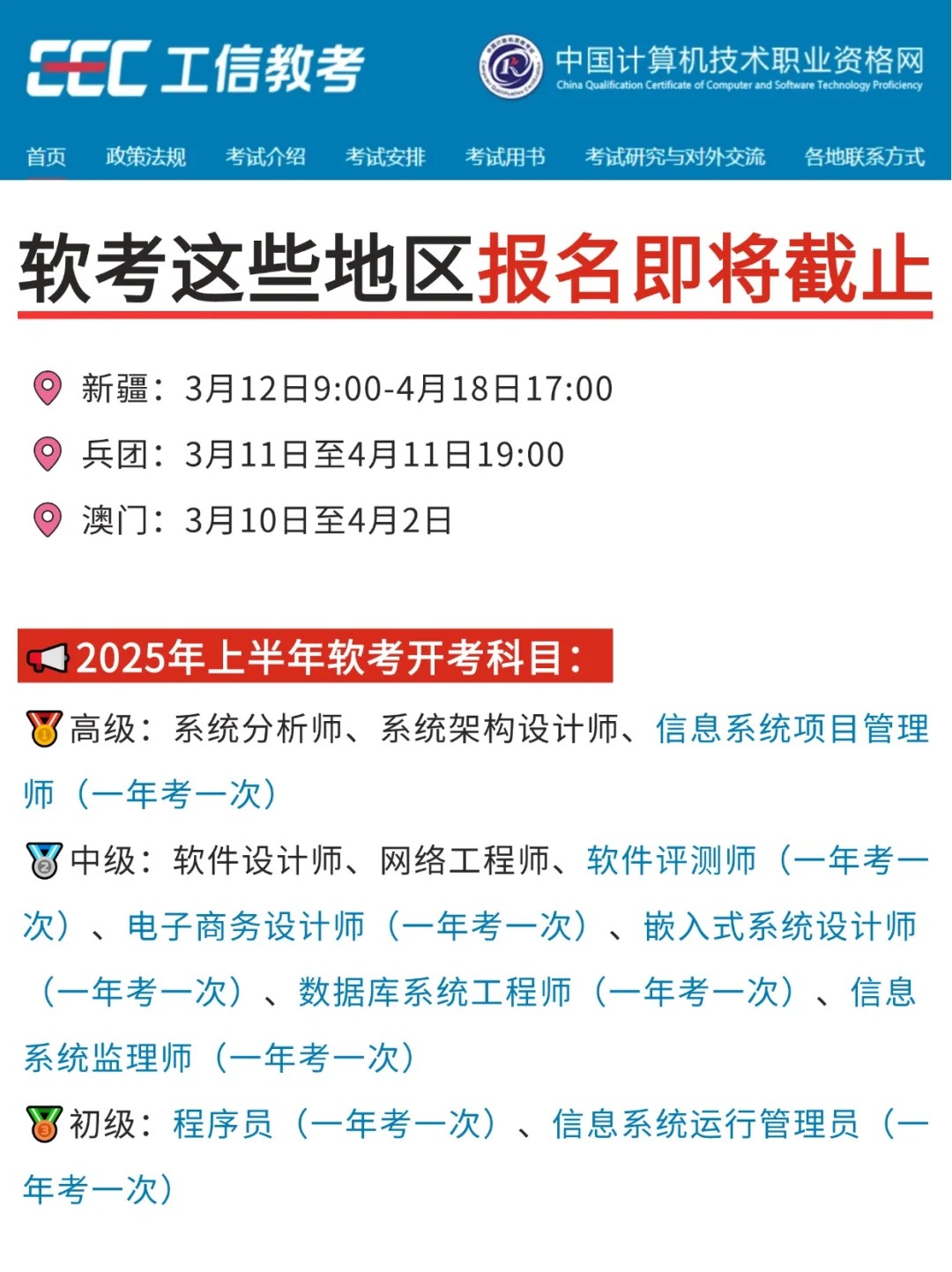Open the 首页 navigation tab
This screenshot has width=952, height=1272.
click(48, 159)
